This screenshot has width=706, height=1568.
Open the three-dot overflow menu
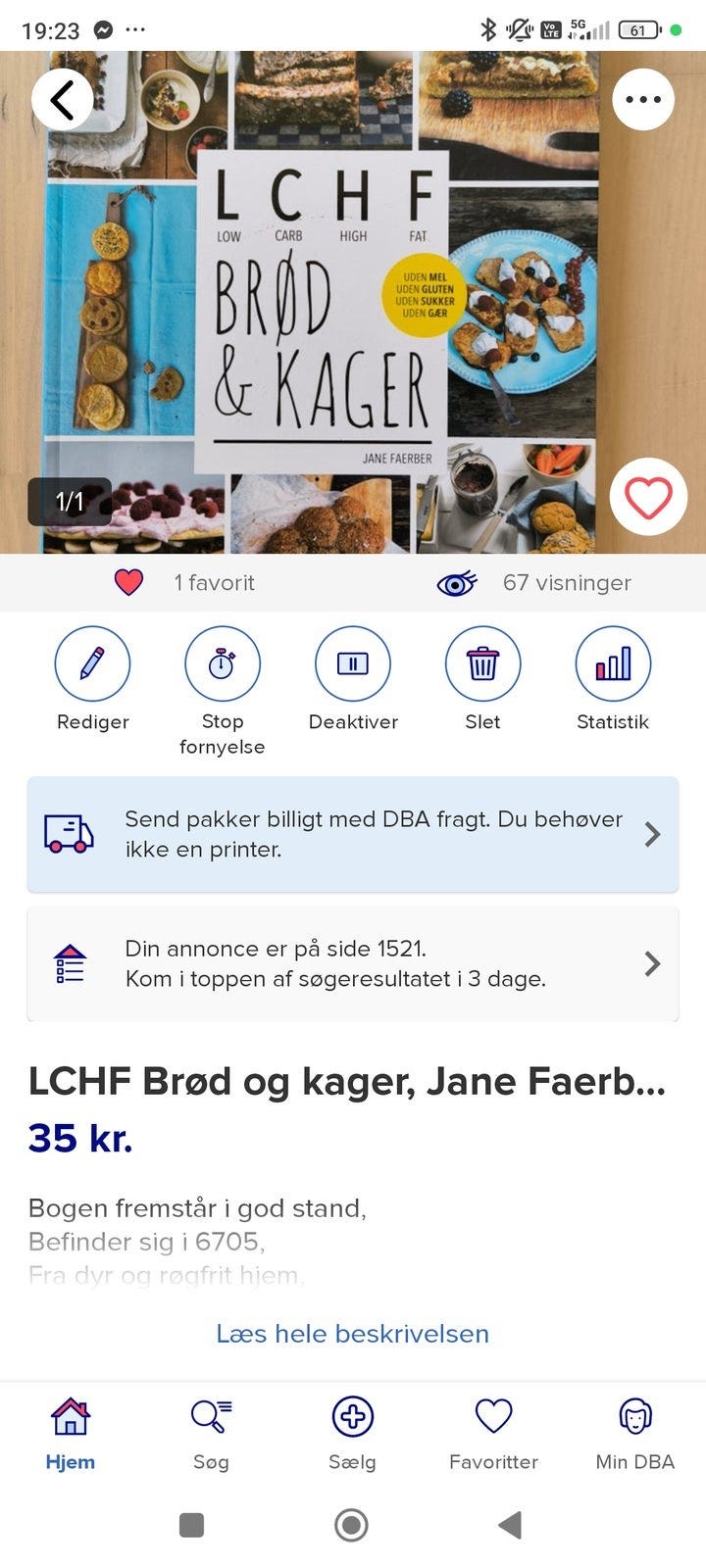643,100
